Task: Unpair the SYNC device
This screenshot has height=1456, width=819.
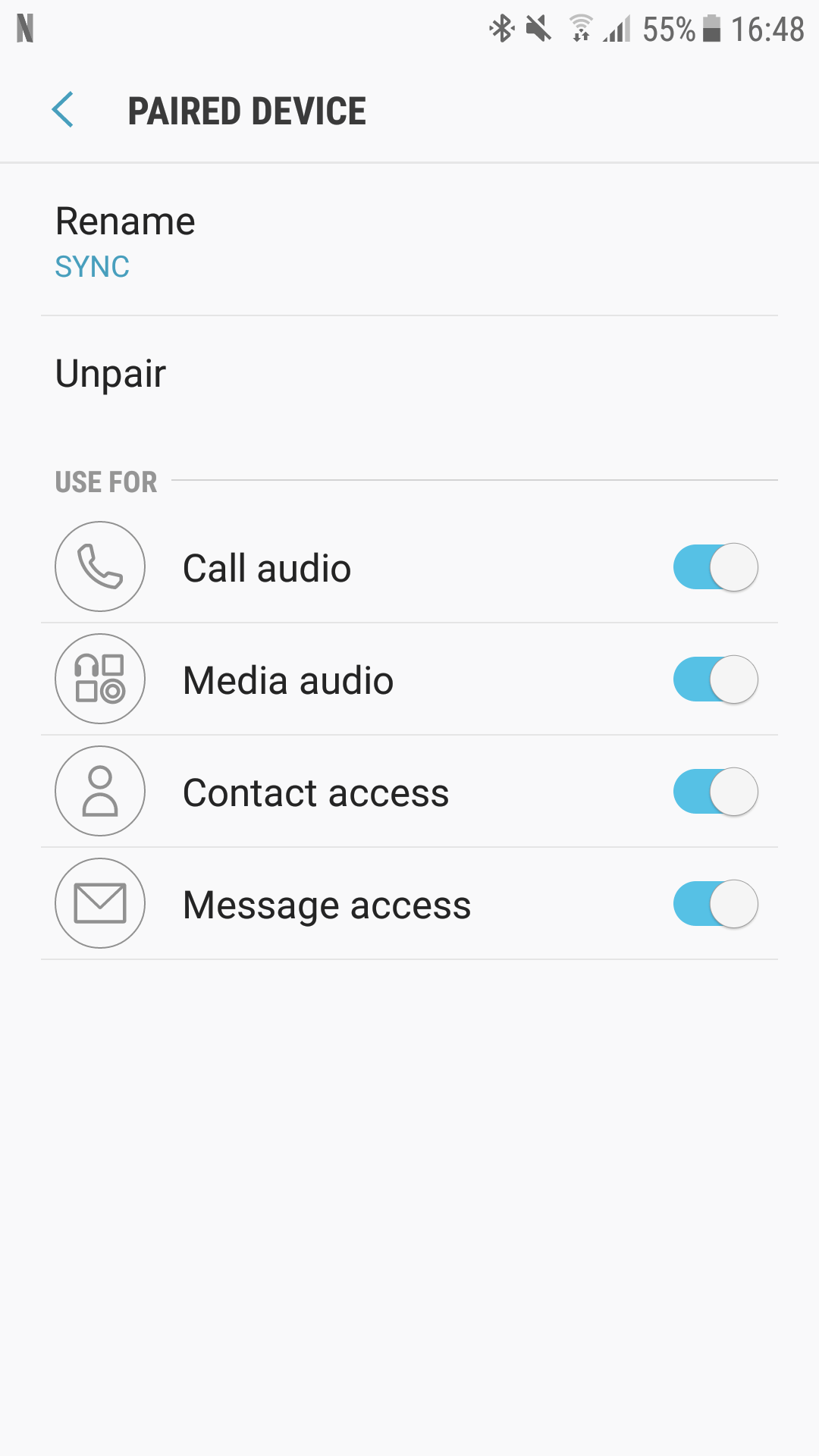Action: tap(111, 373)
